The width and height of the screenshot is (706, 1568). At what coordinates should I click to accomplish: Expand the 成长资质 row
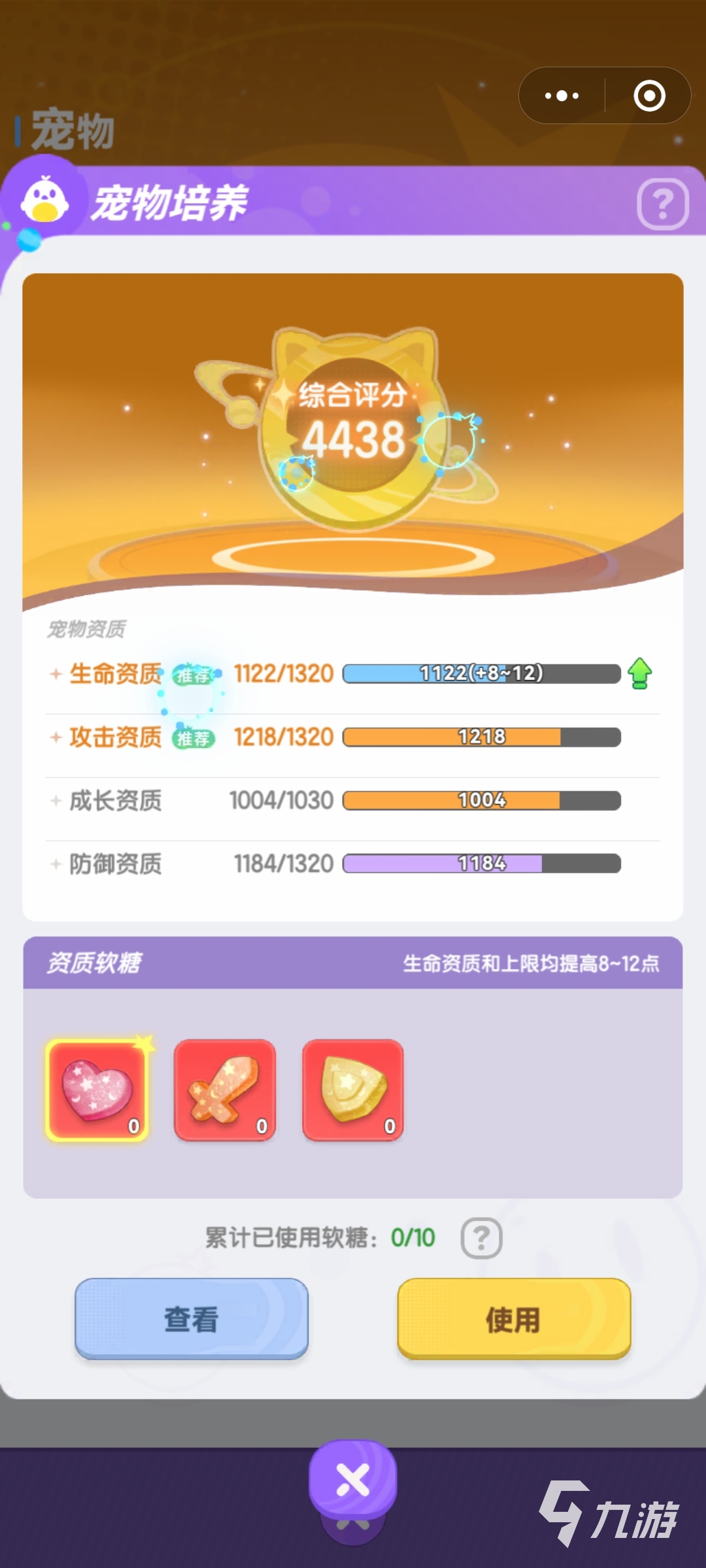(57, 800)
